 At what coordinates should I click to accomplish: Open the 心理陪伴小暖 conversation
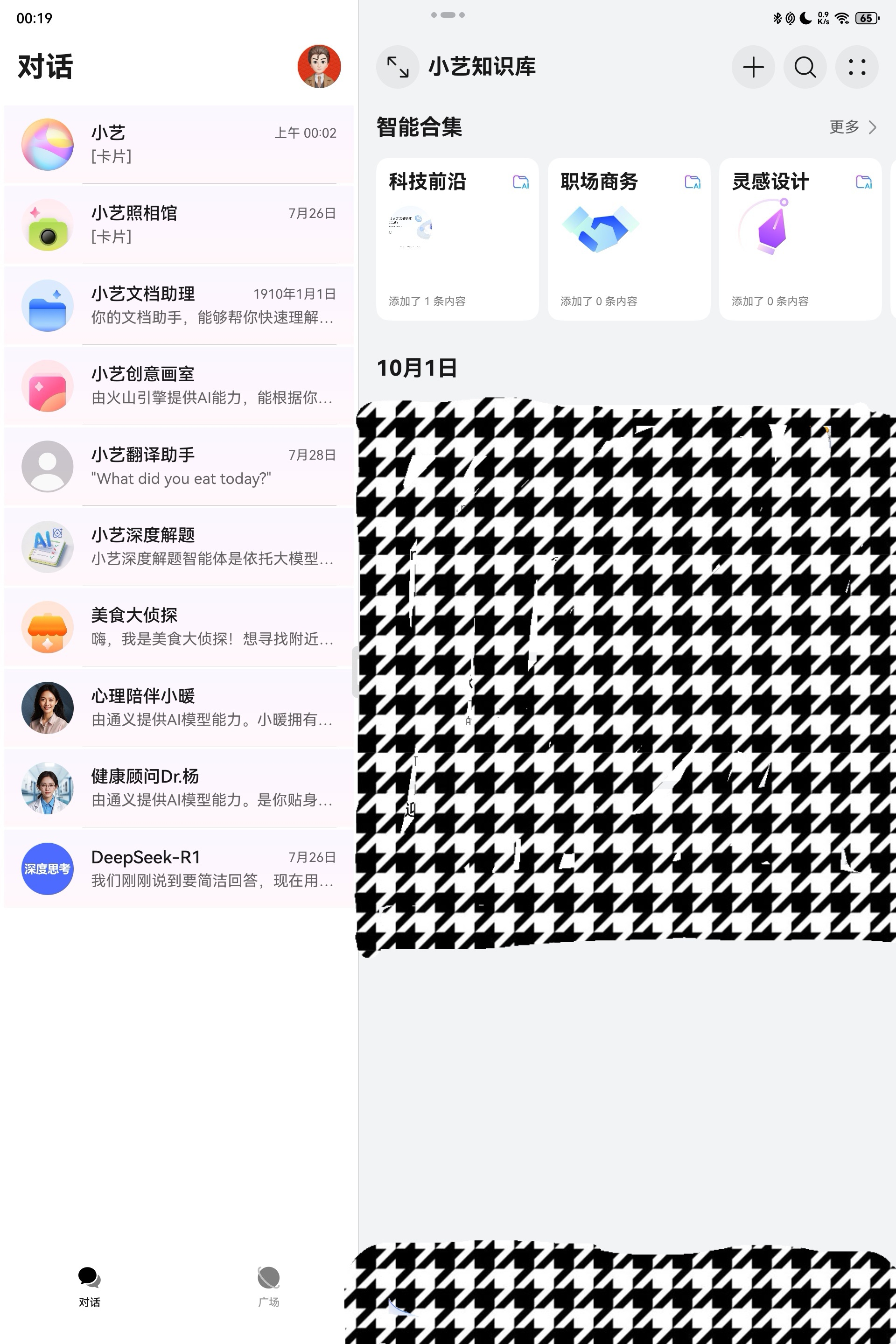click(x=178, y=707)
